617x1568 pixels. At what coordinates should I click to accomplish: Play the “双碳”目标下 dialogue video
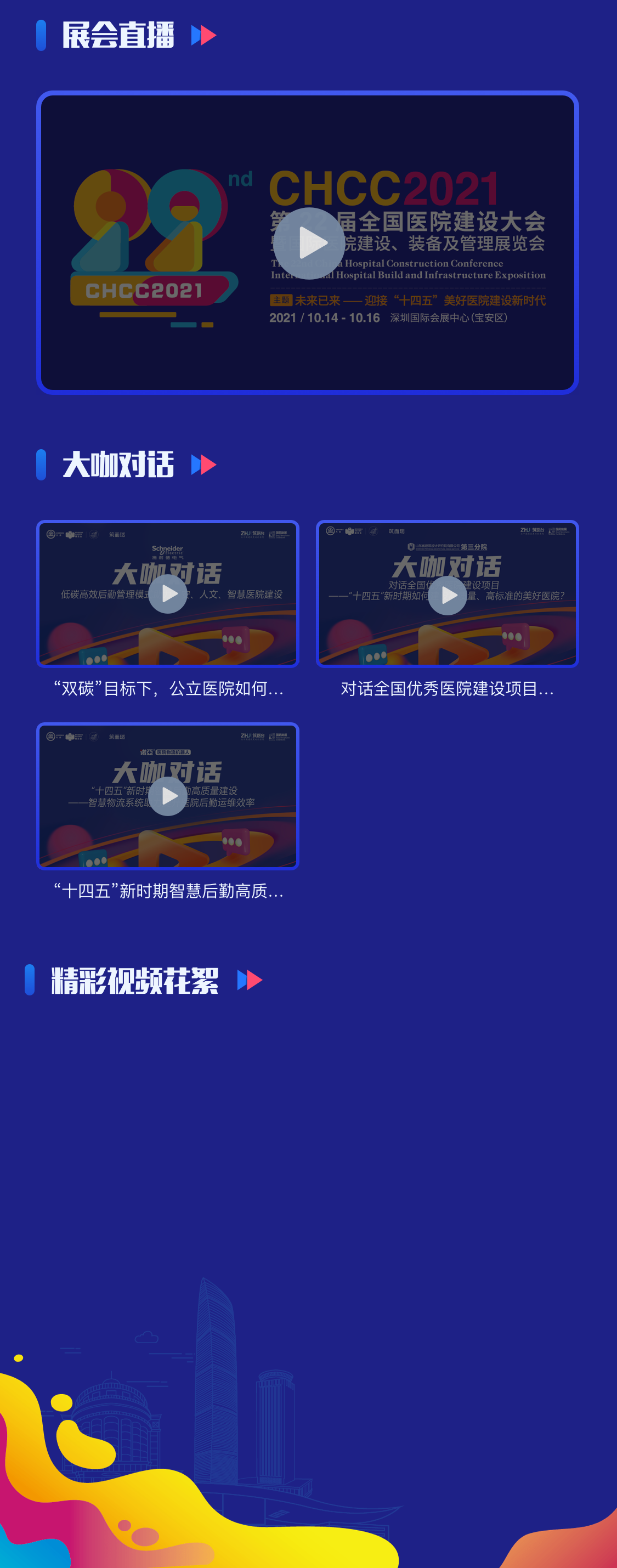(168, 594)
